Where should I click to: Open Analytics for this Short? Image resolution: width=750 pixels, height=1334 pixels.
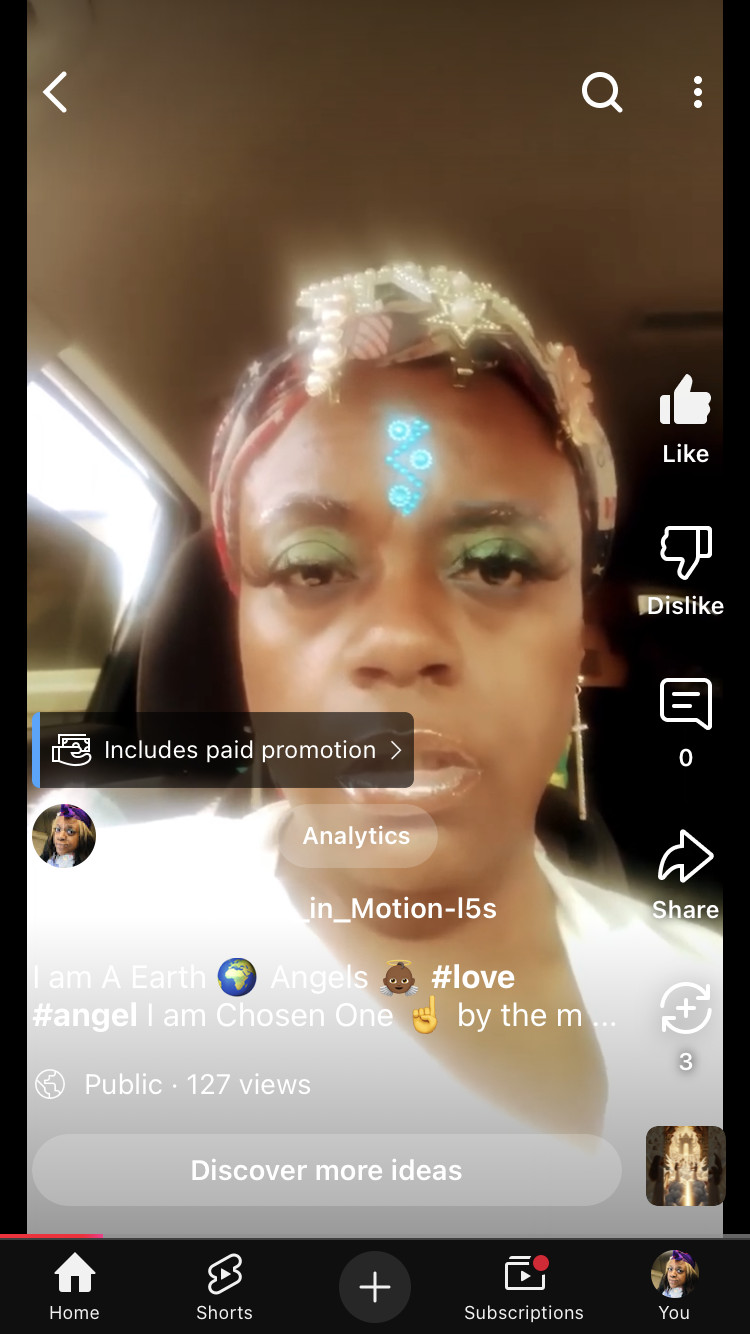(x=357, y=836)
